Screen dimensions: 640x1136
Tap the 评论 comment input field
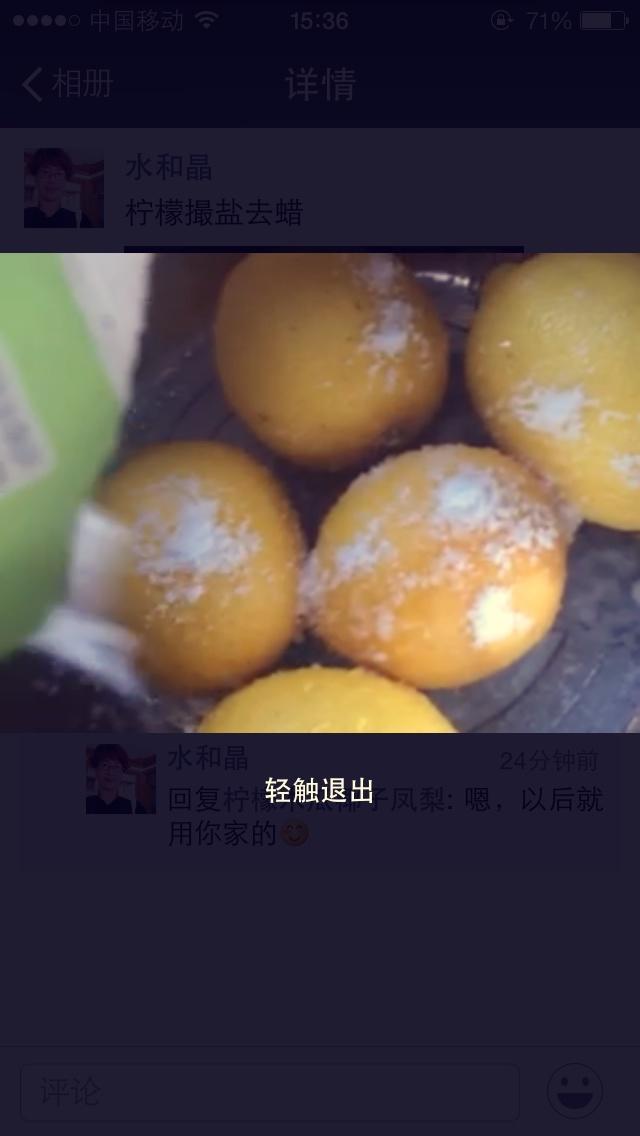coord(270,1092)
